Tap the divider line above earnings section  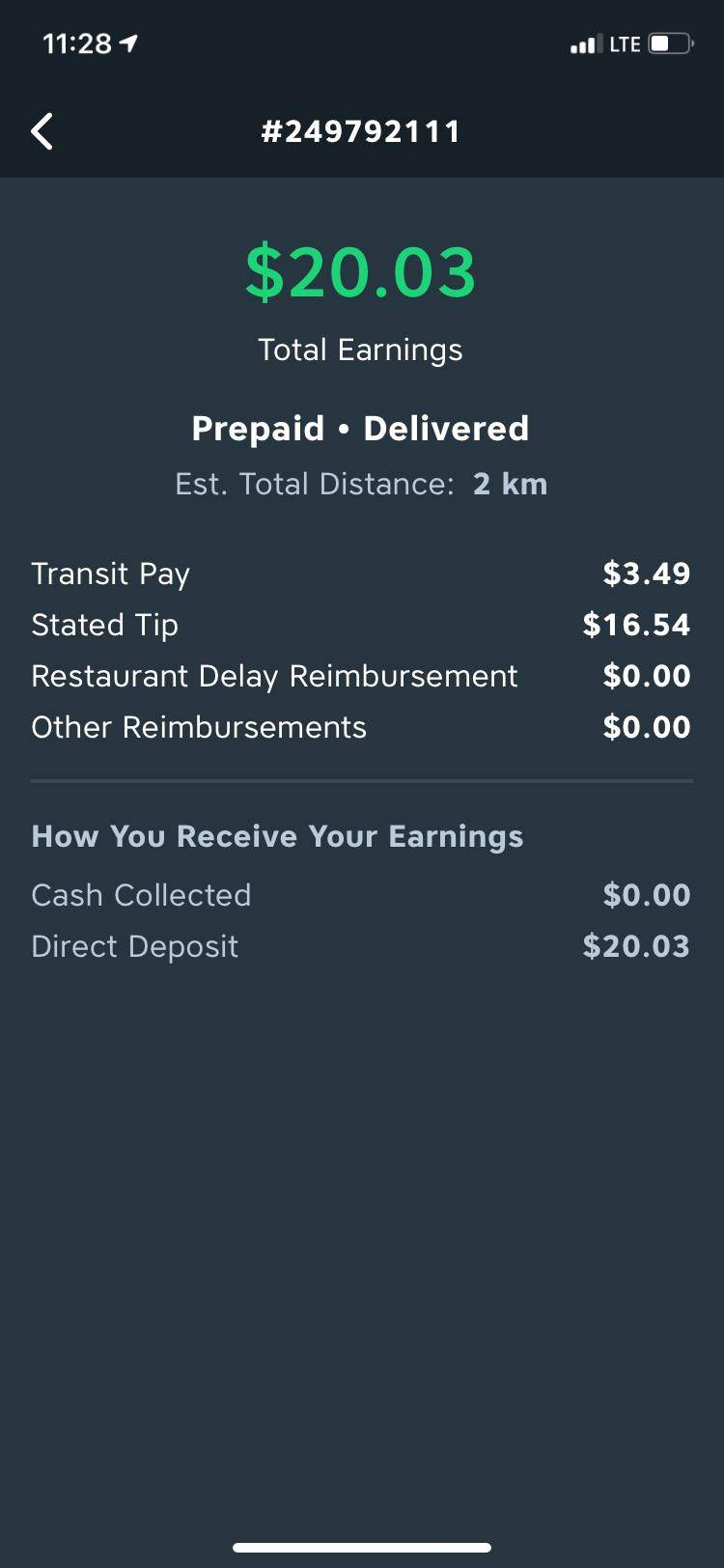(x=360, y=779)
